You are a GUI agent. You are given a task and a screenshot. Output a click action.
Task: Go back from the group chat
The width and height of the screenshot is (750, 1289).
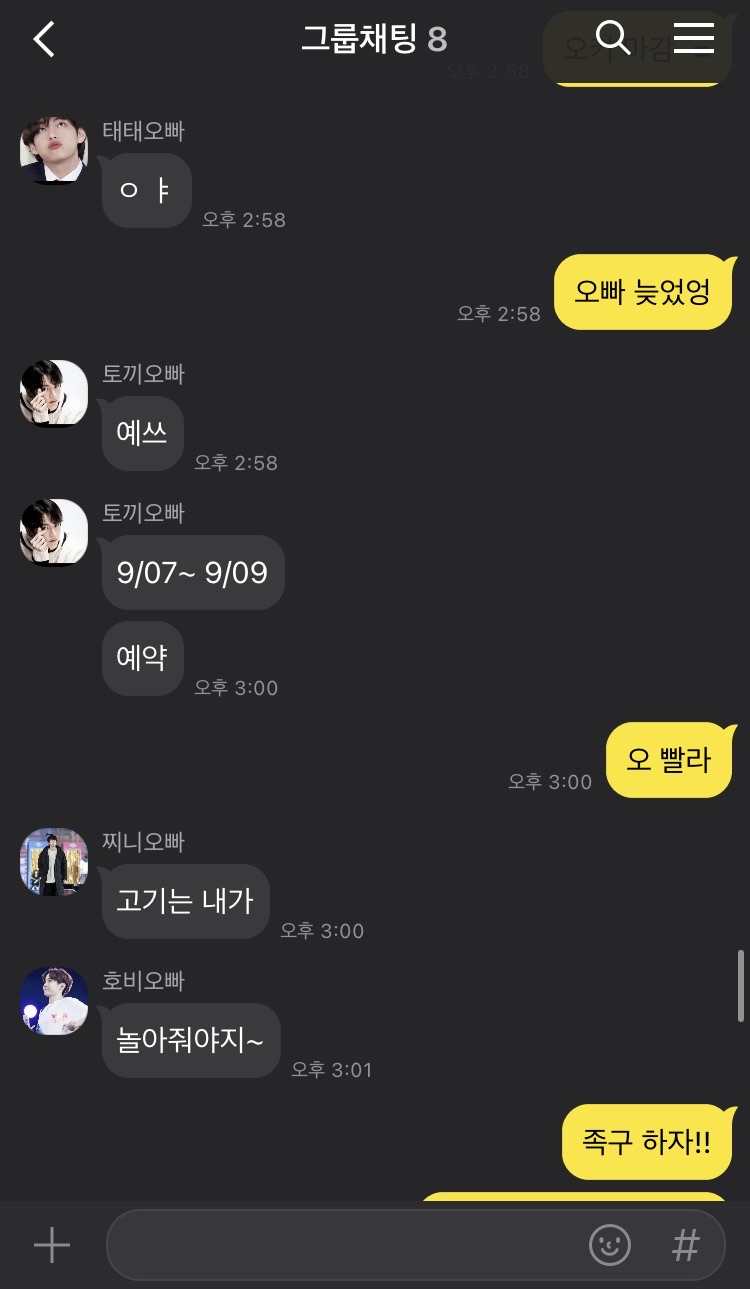[x=44, y=40]
